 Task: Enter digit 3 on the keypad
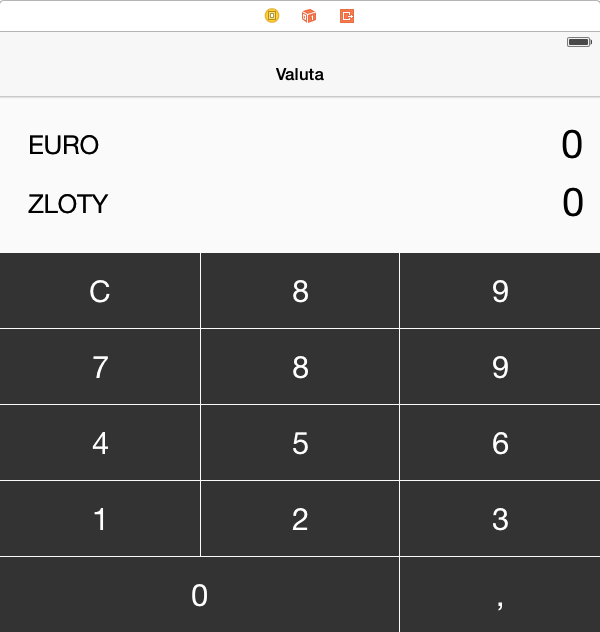500,519
